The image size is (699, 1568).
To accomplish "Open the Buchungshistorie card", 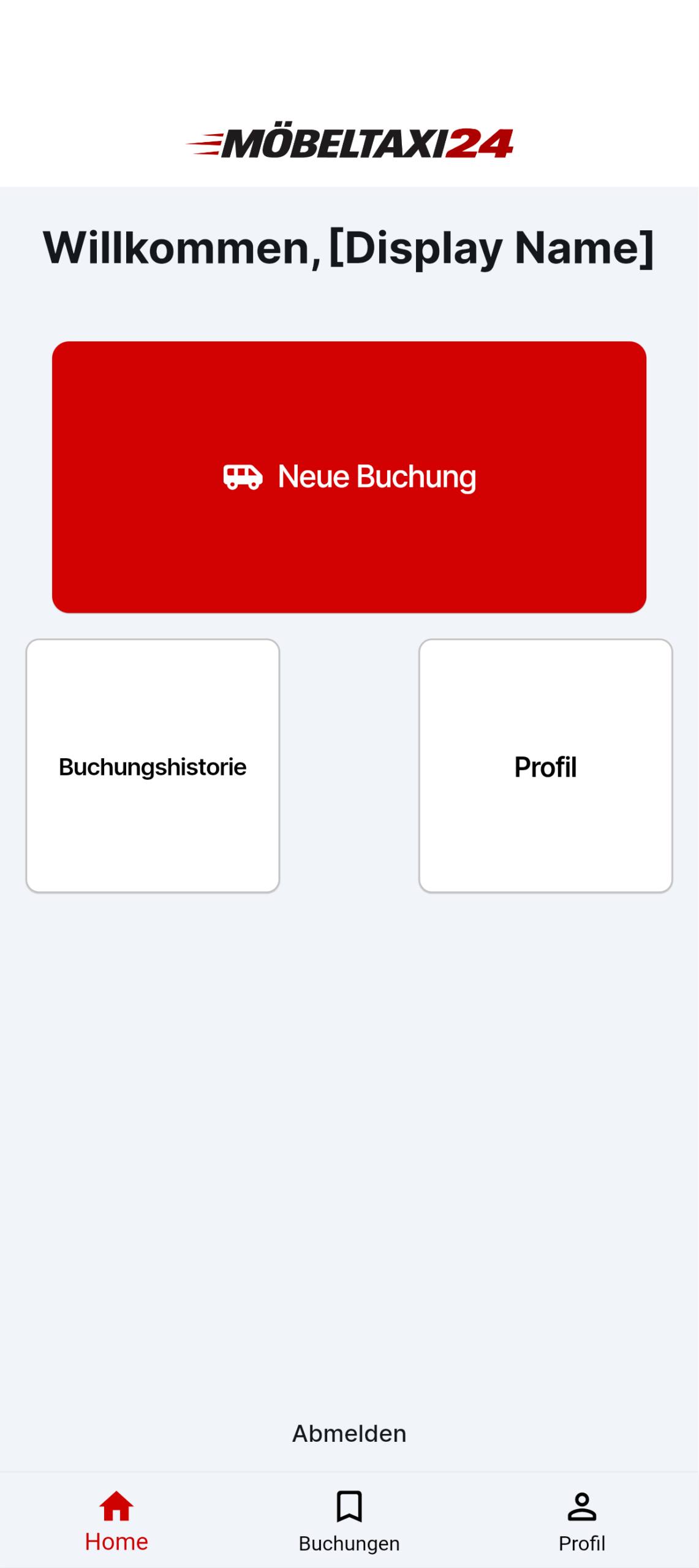I will [153, 766].
